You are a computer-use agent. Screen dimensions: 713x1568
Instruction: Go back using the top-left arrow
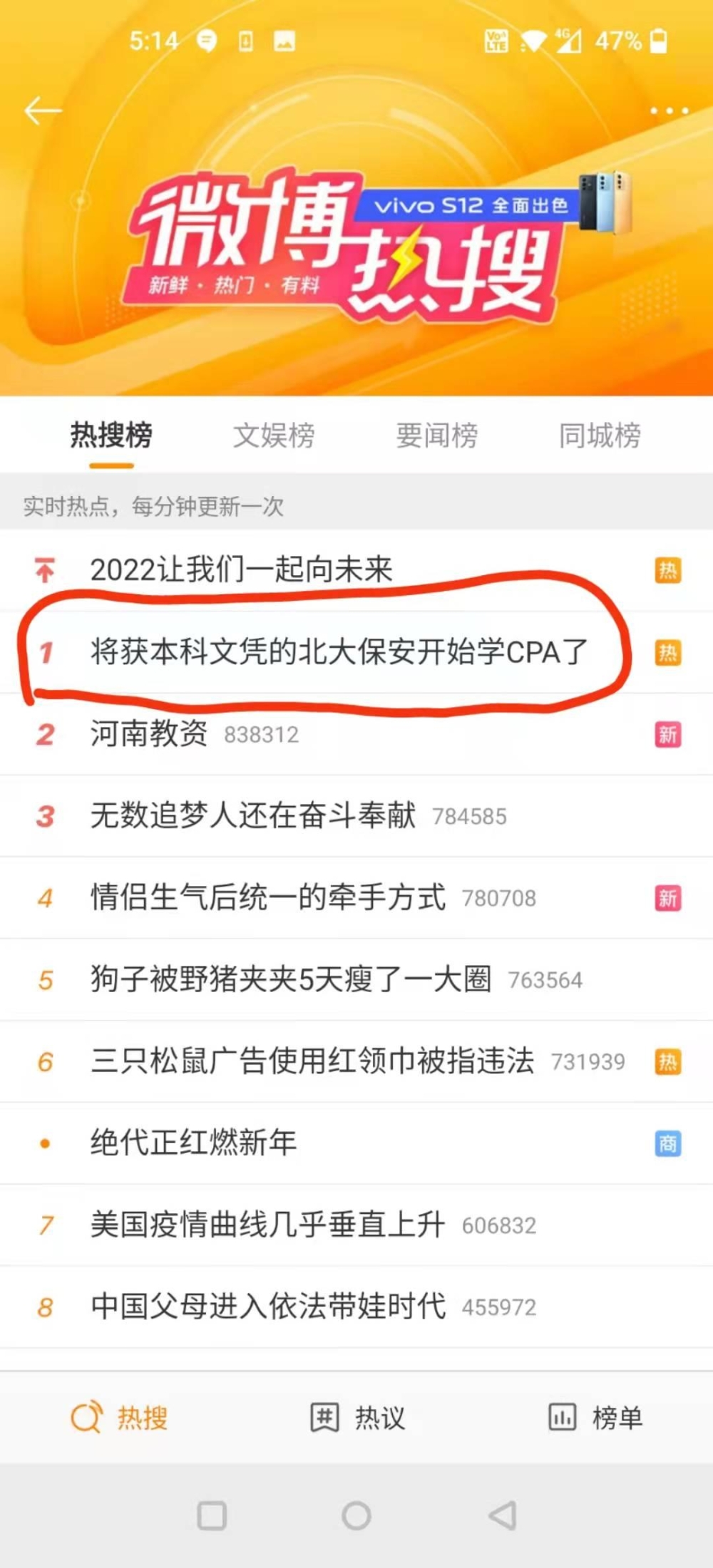[x=43, y=111]
